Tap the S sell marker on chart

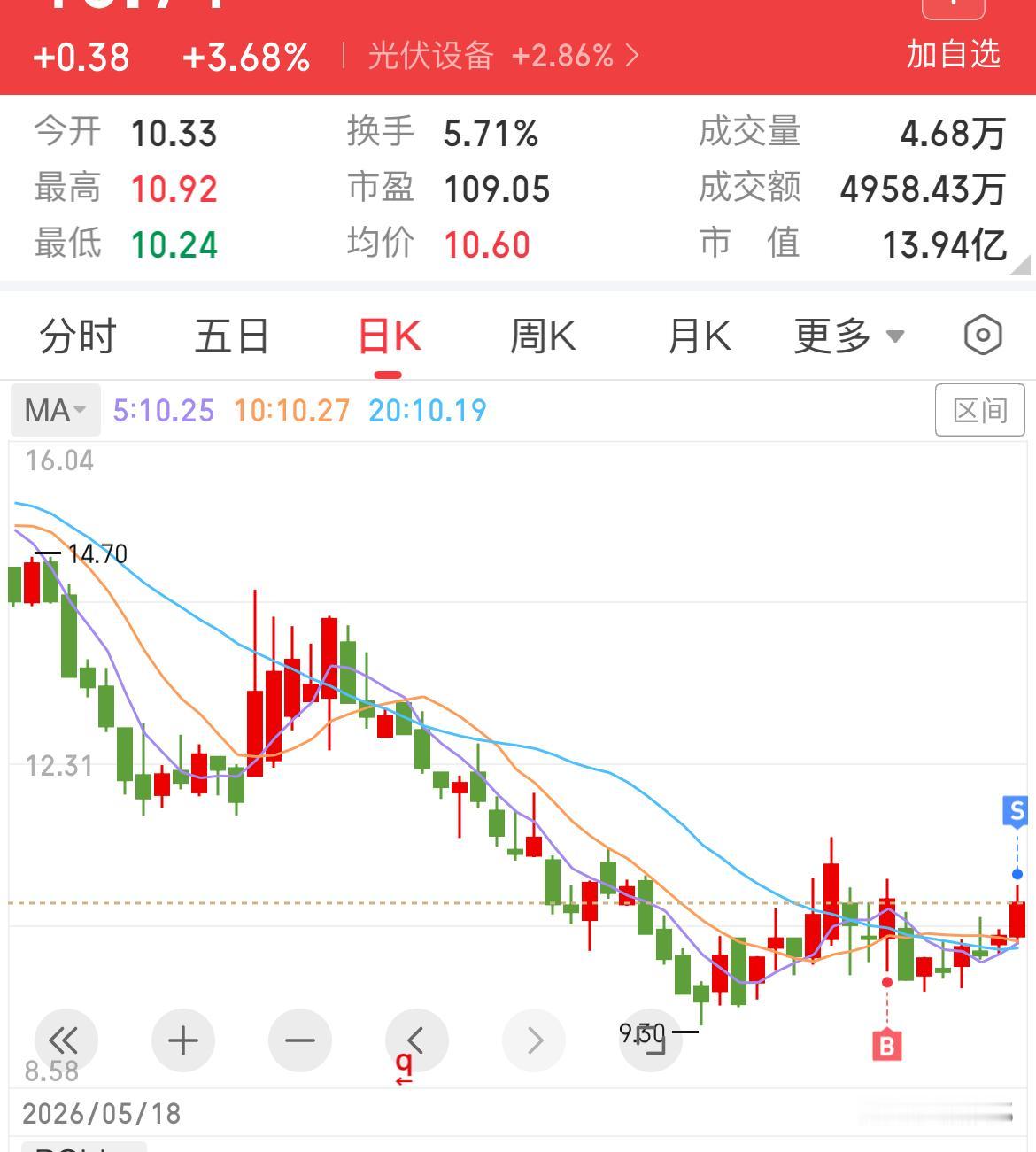(1017, 811)
